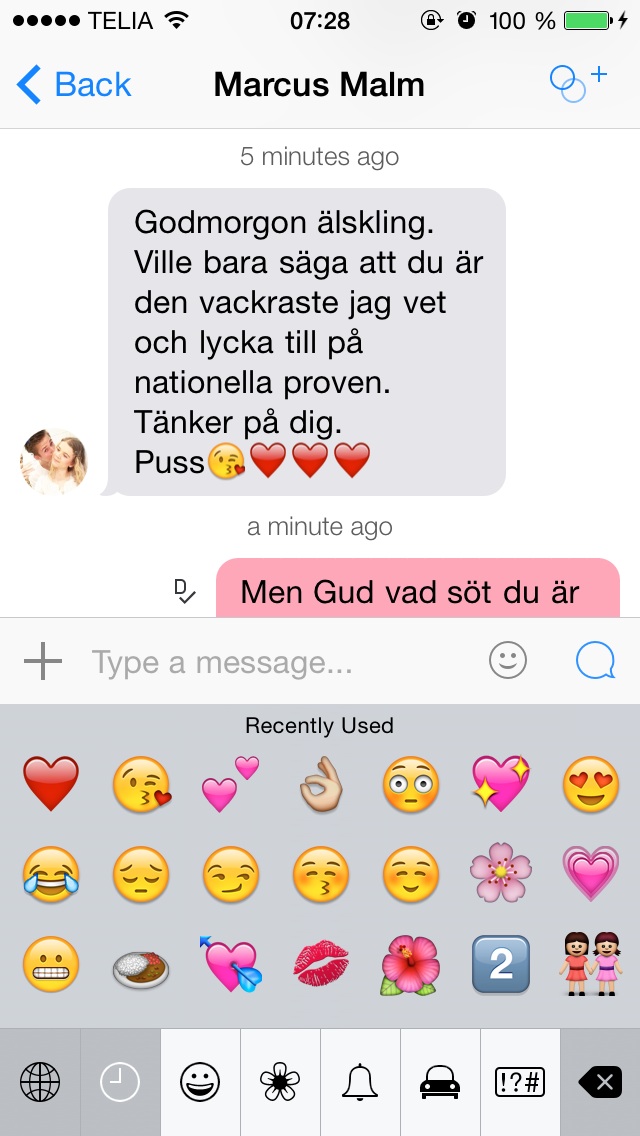Insert the heart-eyes smiley emoji
The width and height of the screenshot is (640, 1136).
(x=590, y=784)
